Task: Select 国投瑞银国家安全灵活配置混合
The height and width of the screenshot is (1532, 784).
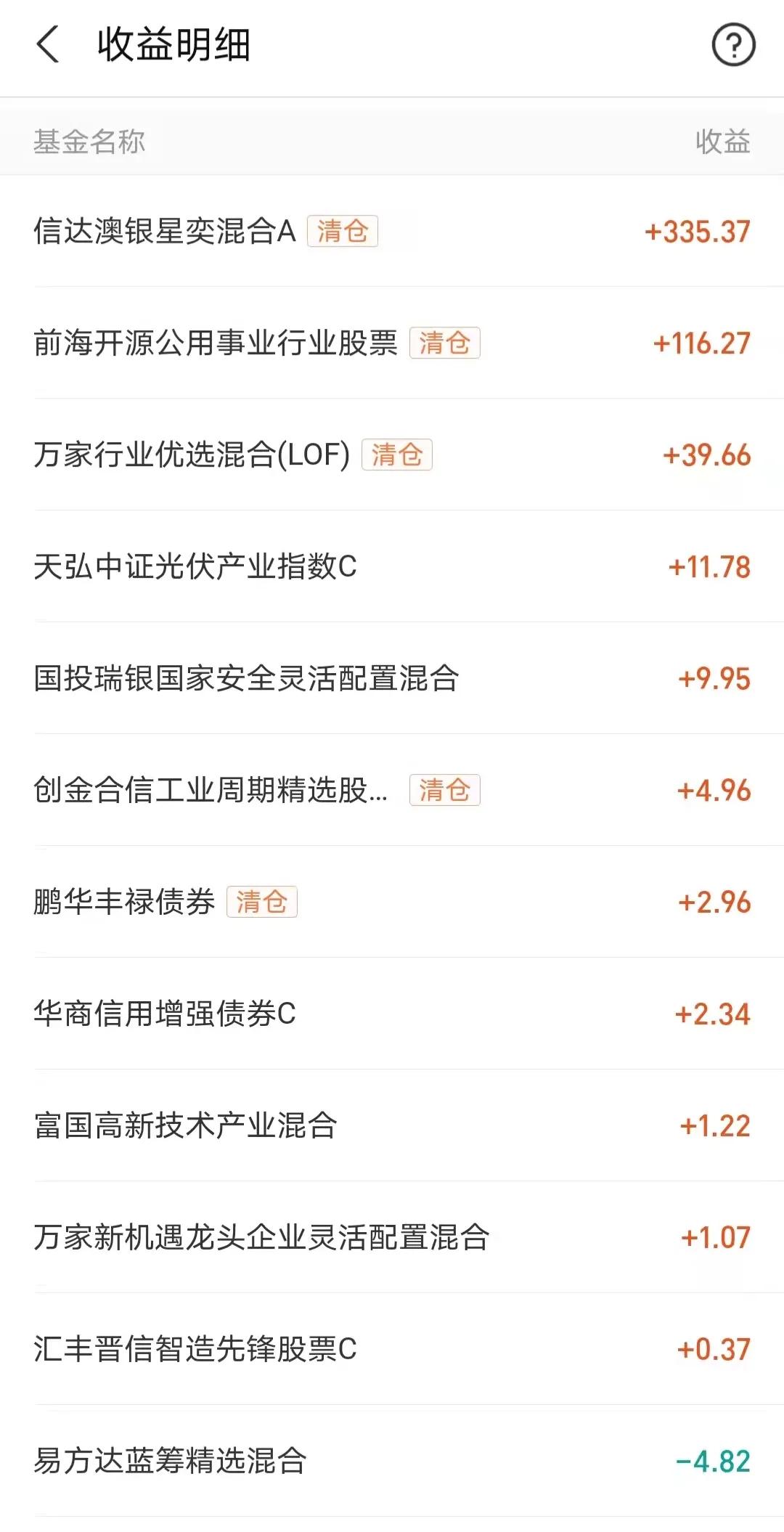Action: [x=247, y=680]
